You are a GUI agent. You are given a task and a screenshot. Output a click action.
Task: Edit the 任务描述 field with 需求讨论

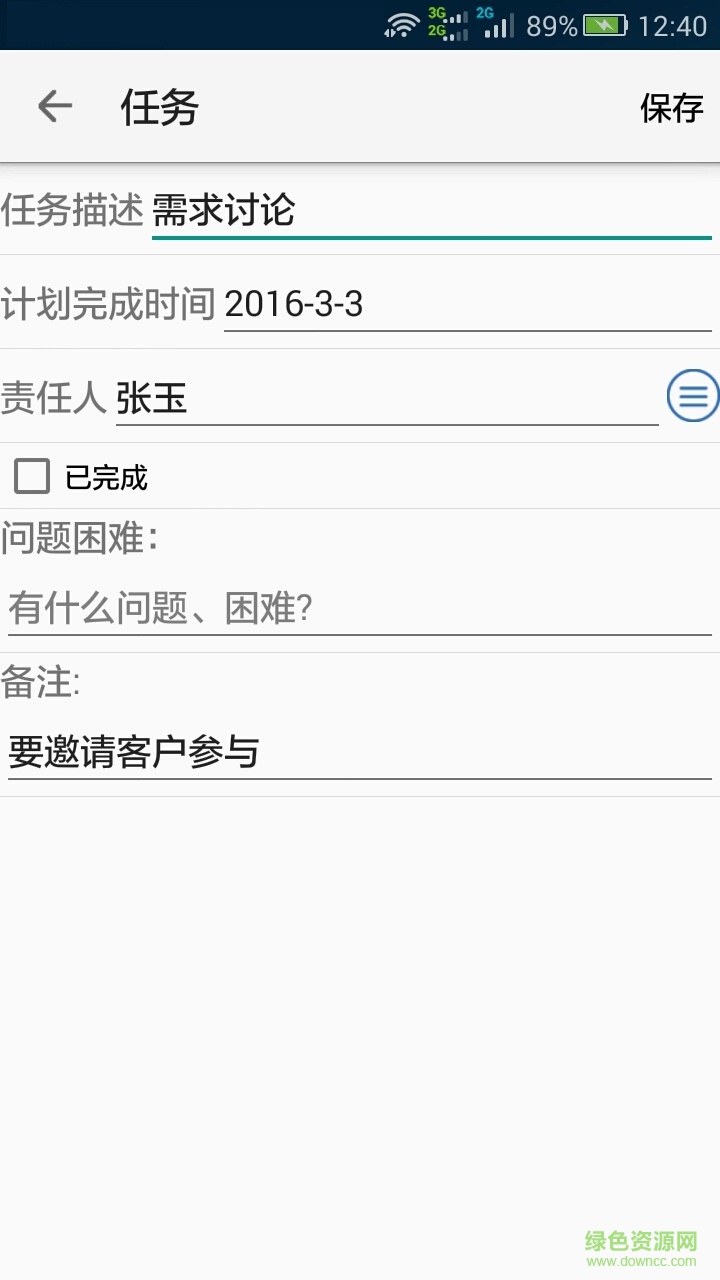(430, 212)
